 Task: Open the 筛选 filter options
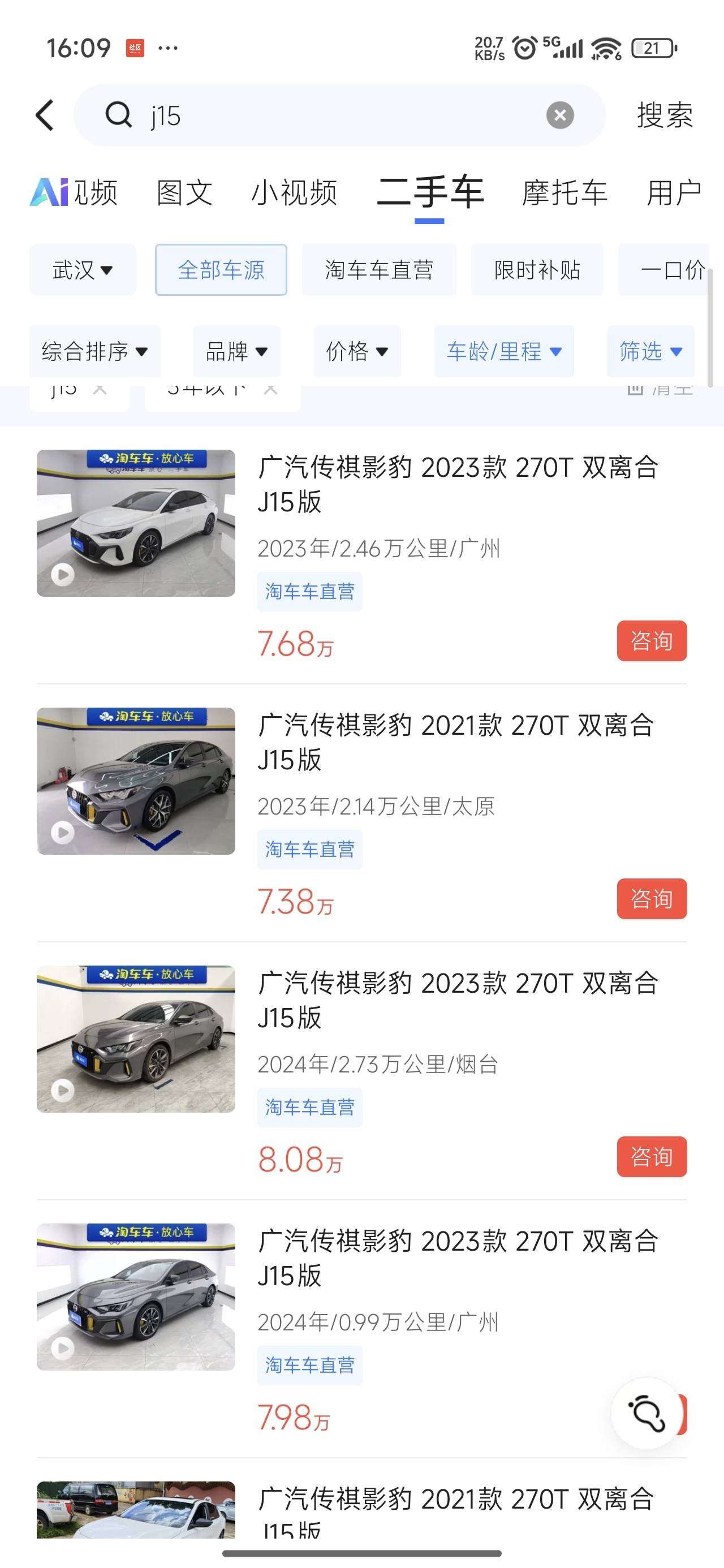[x=650, y=351]
